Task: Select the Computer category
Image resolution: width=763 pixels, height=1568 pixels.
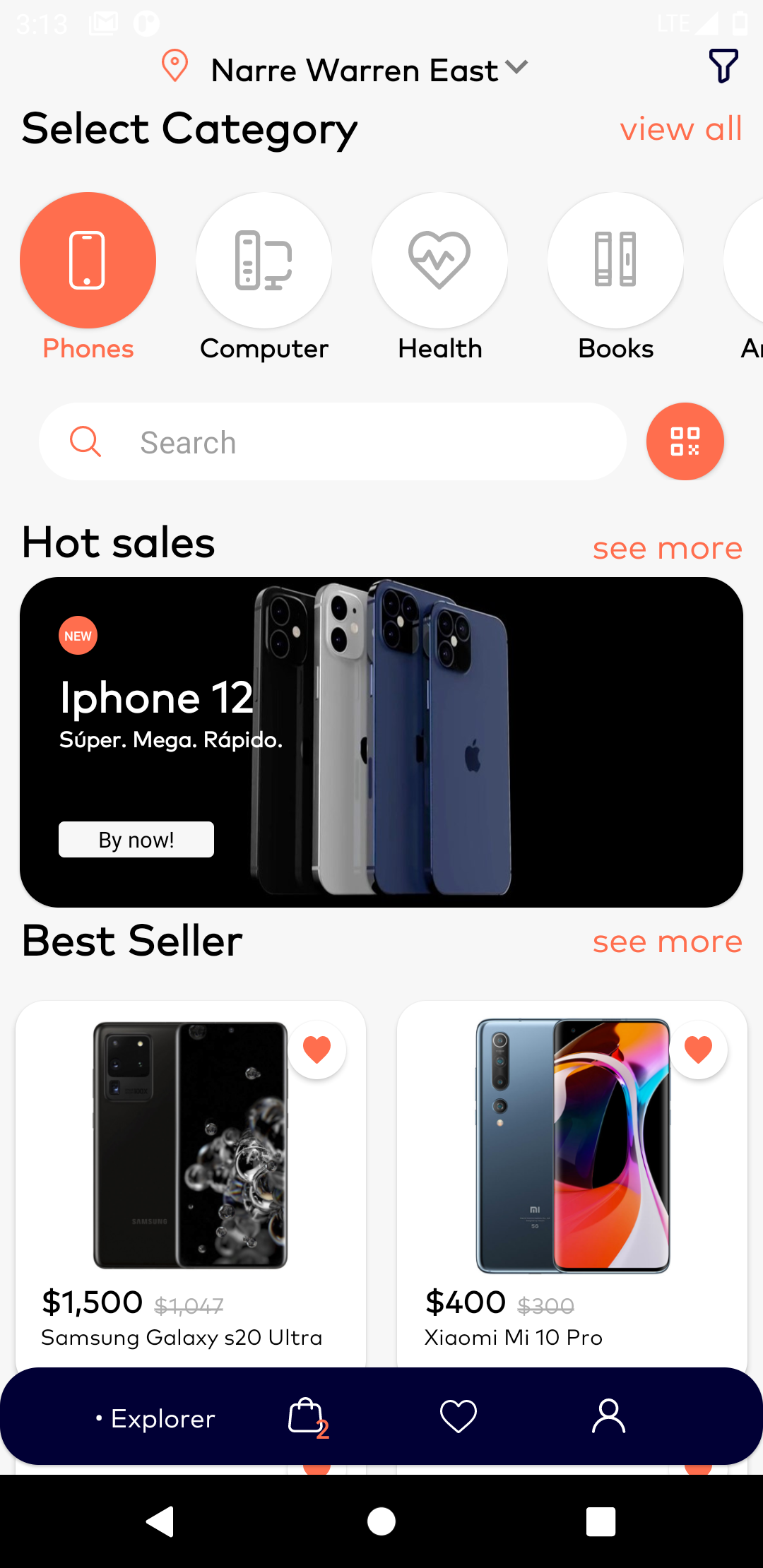Action: coord(264,261)
